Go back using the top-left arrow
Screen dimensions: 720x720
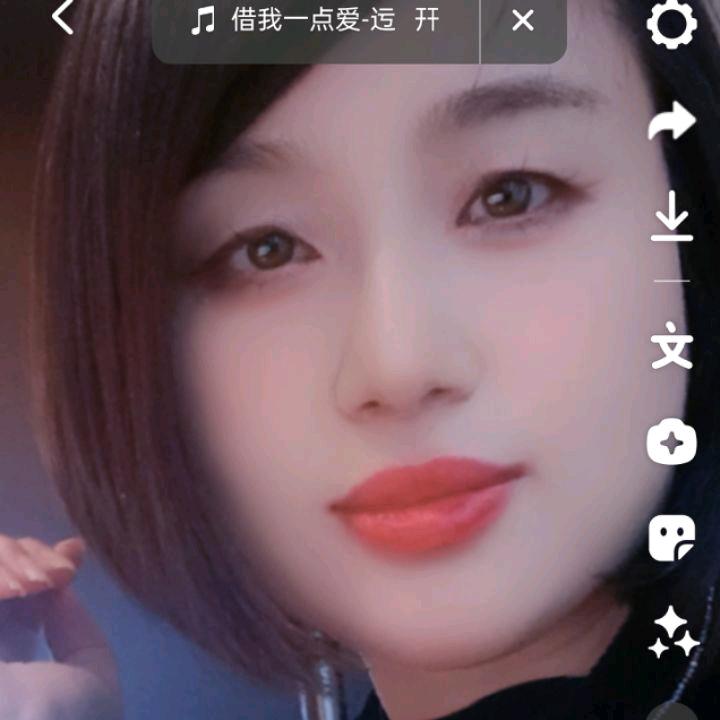64,18
